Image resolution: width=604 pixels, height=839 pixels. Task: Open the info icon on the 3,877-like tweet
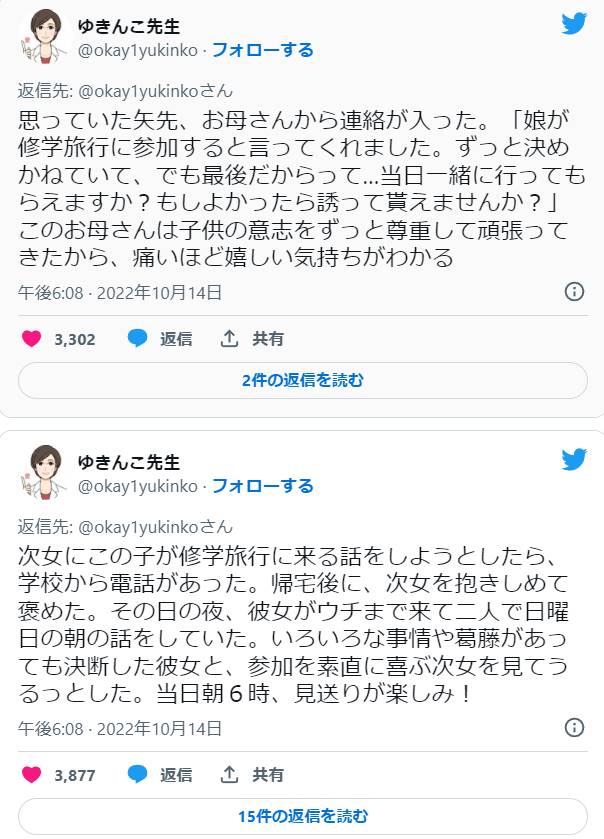574,727
